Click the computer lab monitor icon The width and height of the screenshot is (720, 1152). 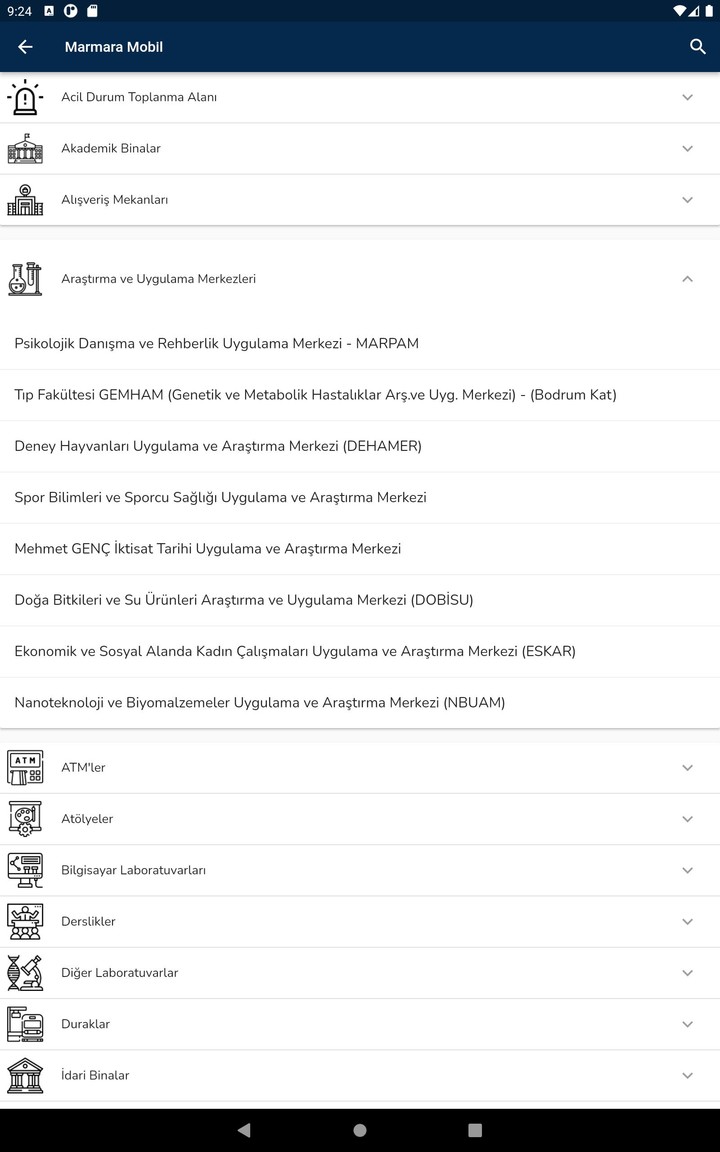coord(25,869)
